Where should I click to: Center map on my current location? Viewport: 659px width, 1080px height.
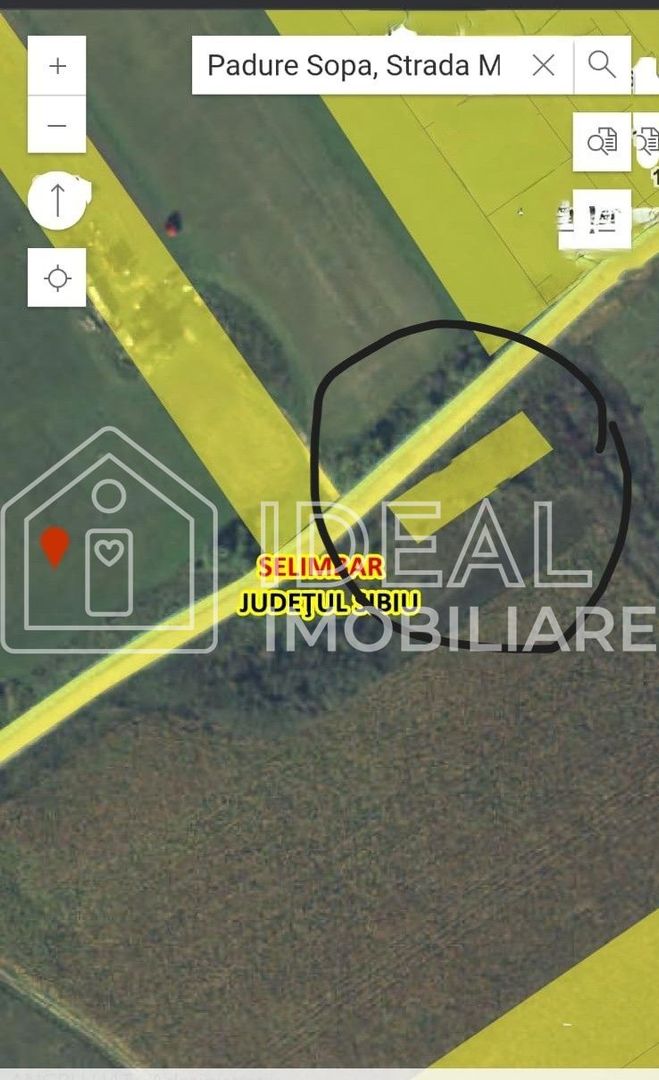57,277
